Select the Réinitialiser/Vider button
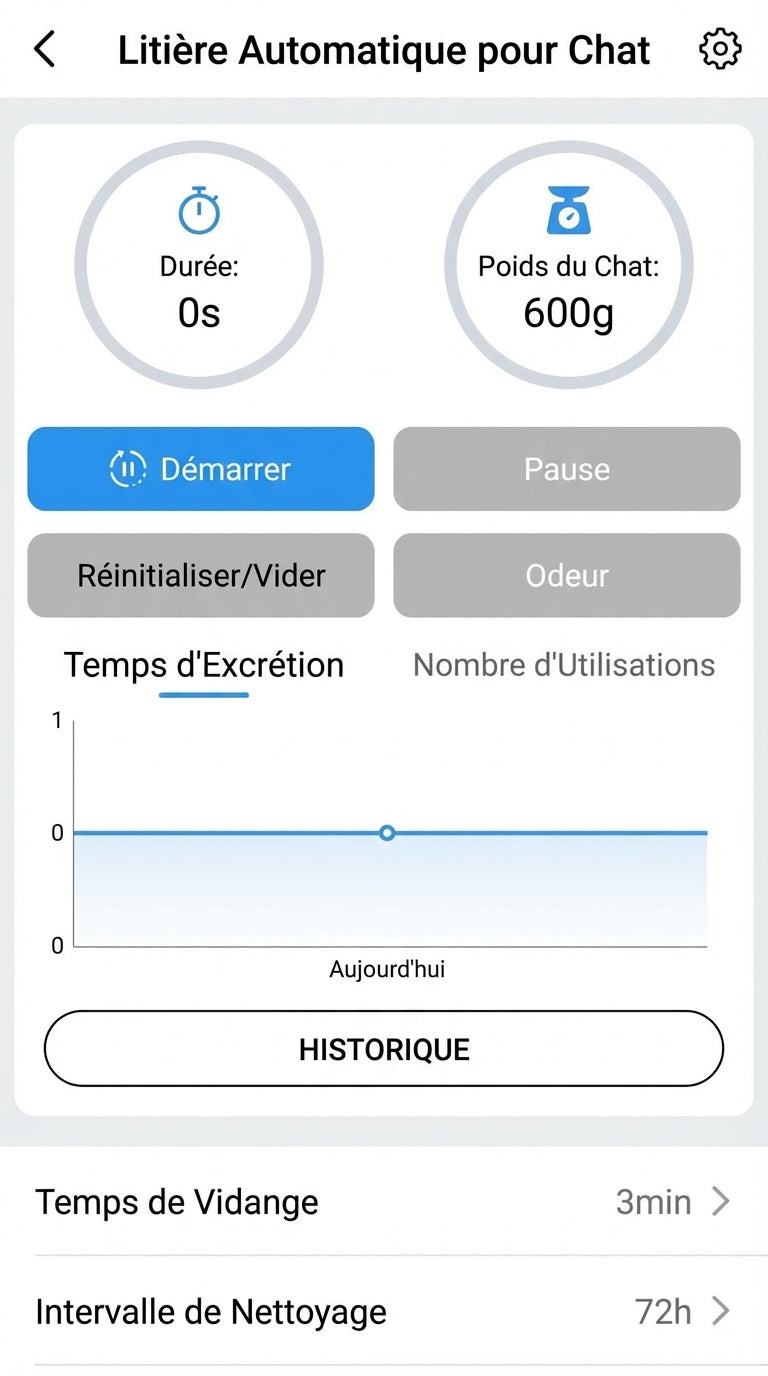Screen dimensions: 768x1376 (200, 575)
